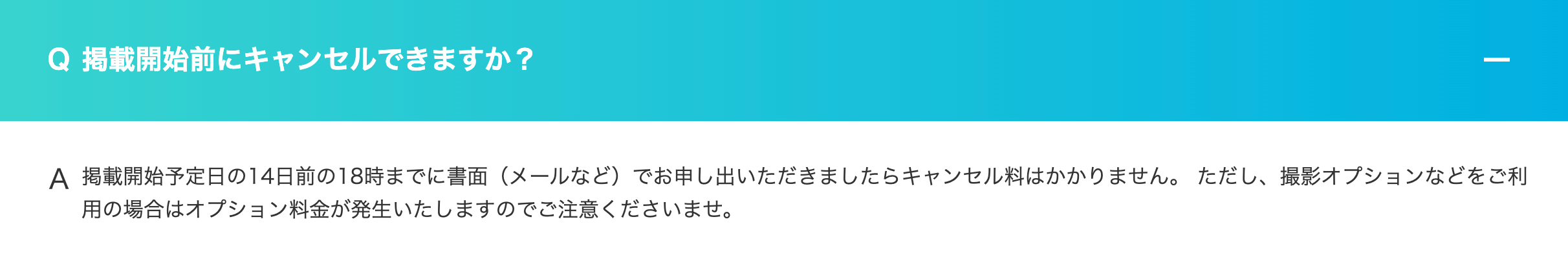The image size is (1568, 263).
Task: Collapse the 掲載開始前にキャンセルできますか question
Action: (1496, 60)
